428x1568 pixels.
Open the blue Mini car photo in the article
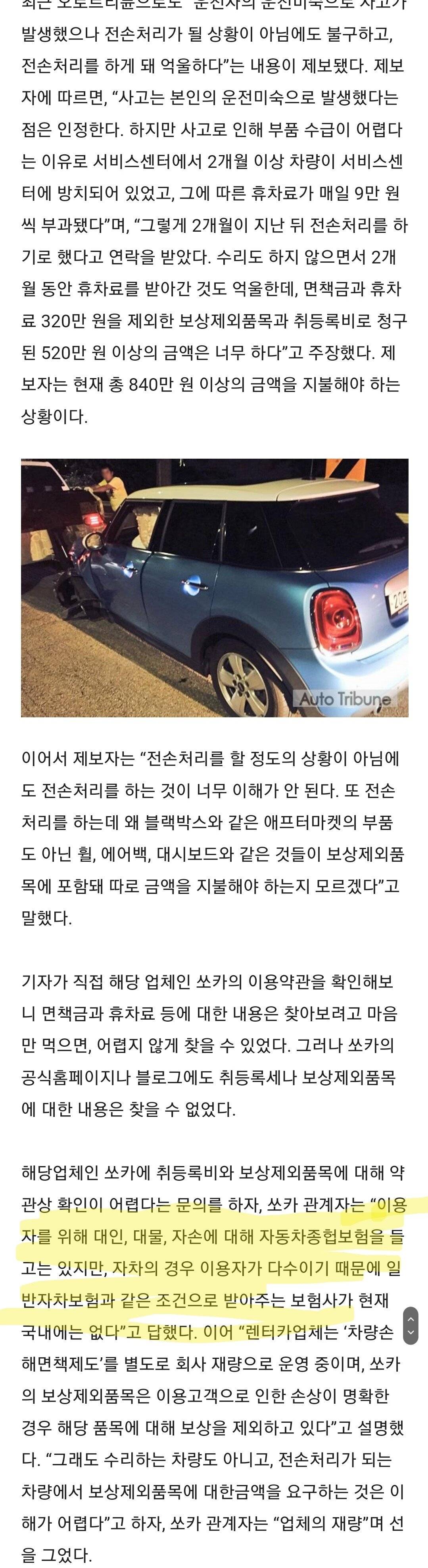(214, 587)
